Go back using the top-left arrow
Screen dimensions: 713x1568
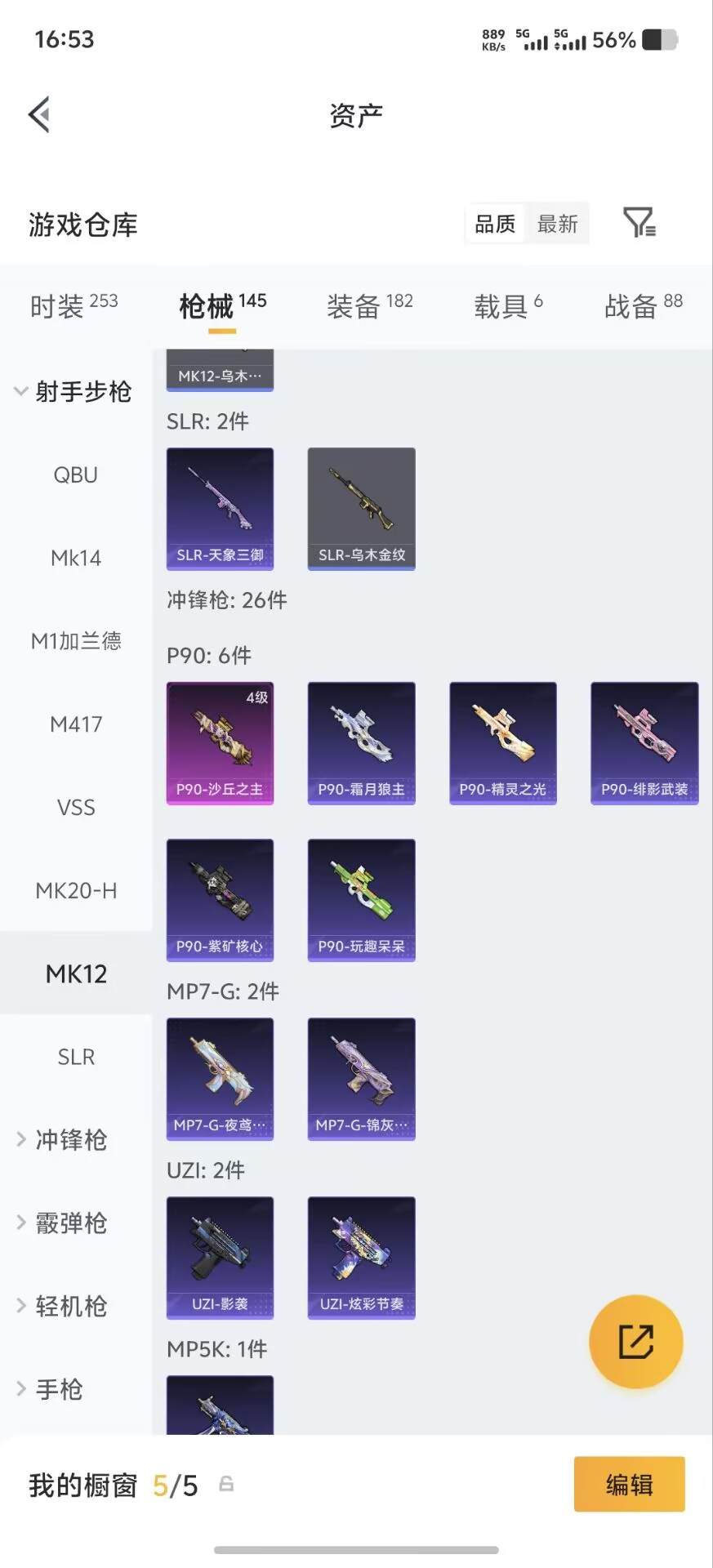[39, 114]
